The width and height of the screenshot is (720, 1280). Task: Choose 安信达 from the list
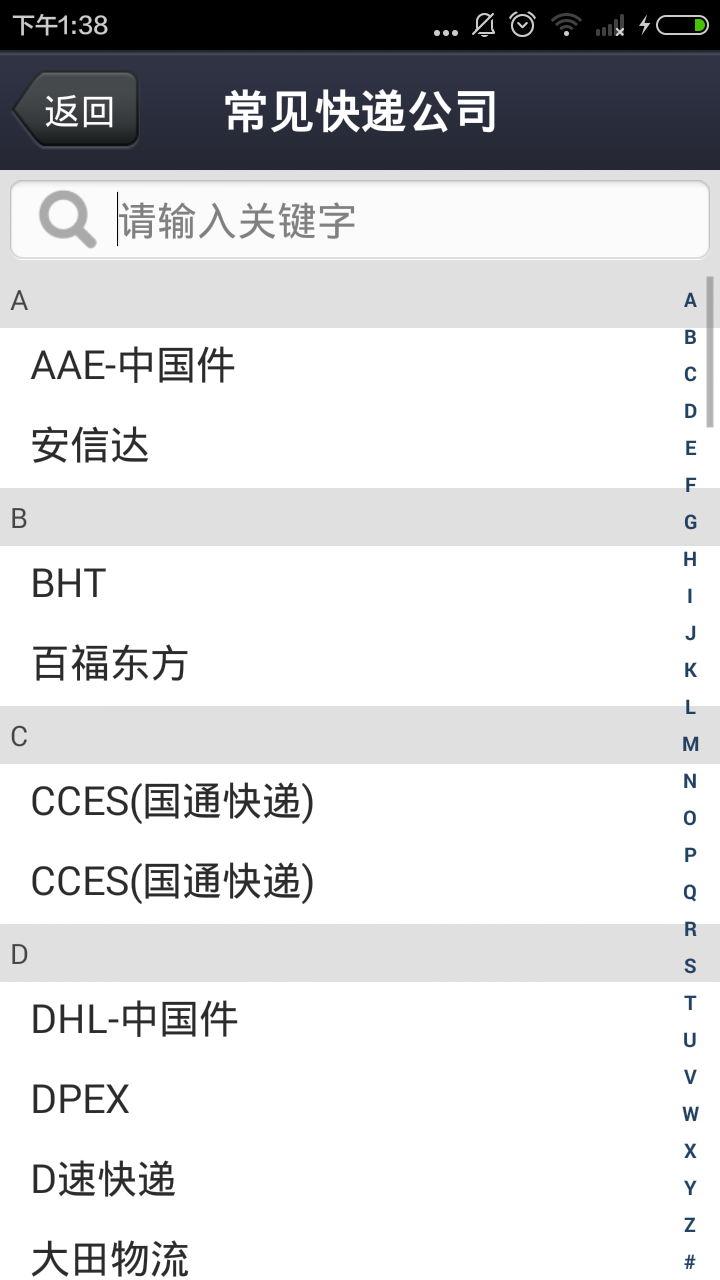tap(360, 447)
